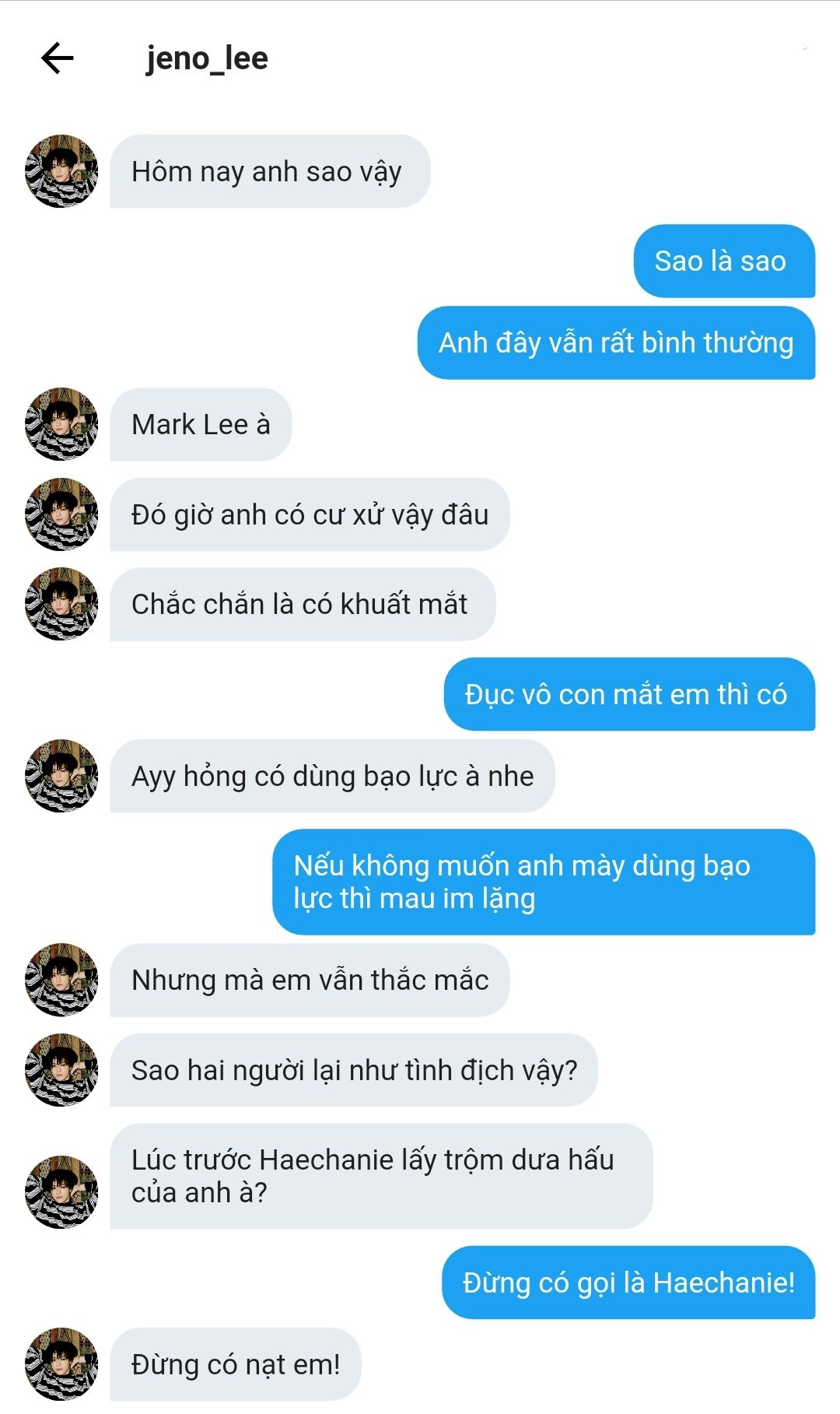This screenshot has height=1414, width=840.
Task: Open jeno_lee profile from header name
Action: click(207, 58)
